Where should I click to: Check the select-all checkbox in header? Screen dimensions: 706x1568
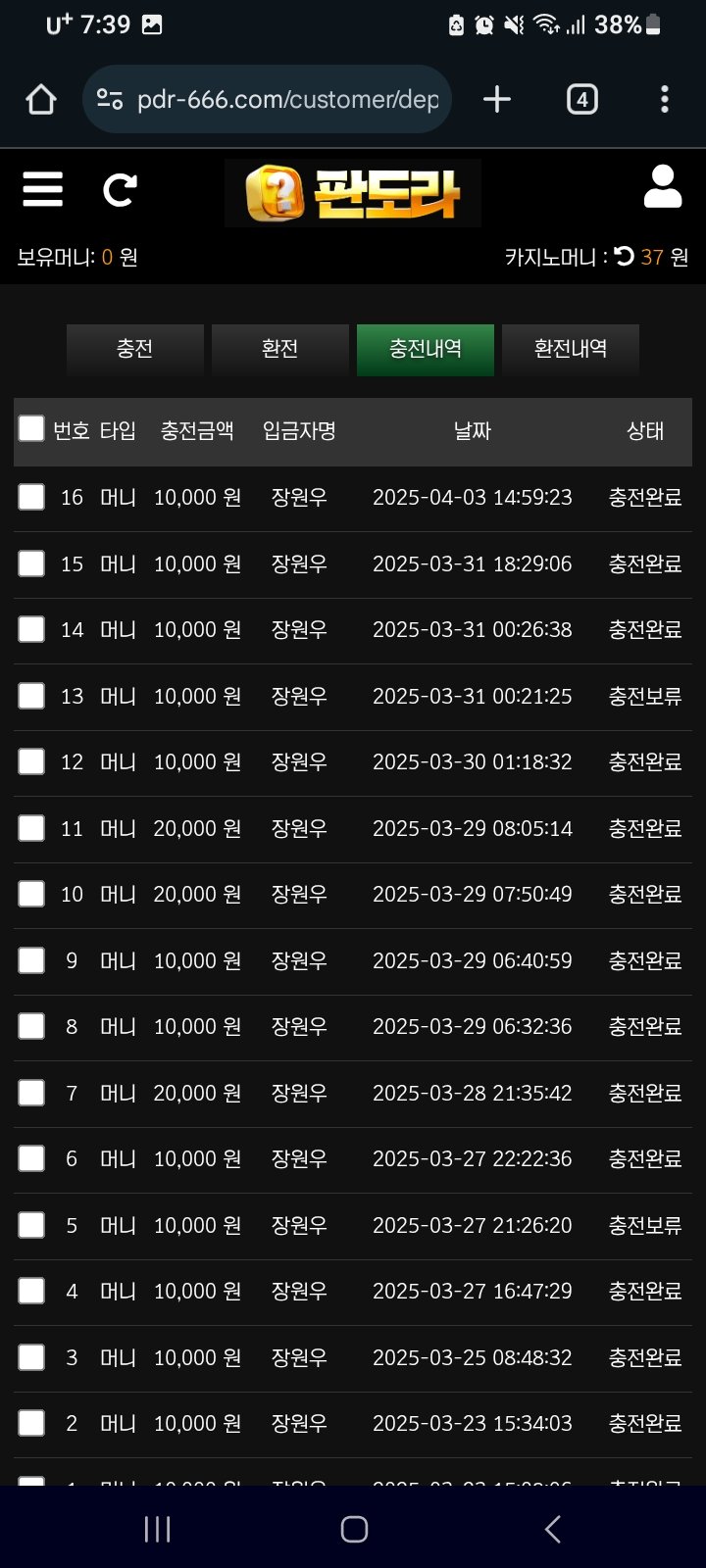[31, 428]
